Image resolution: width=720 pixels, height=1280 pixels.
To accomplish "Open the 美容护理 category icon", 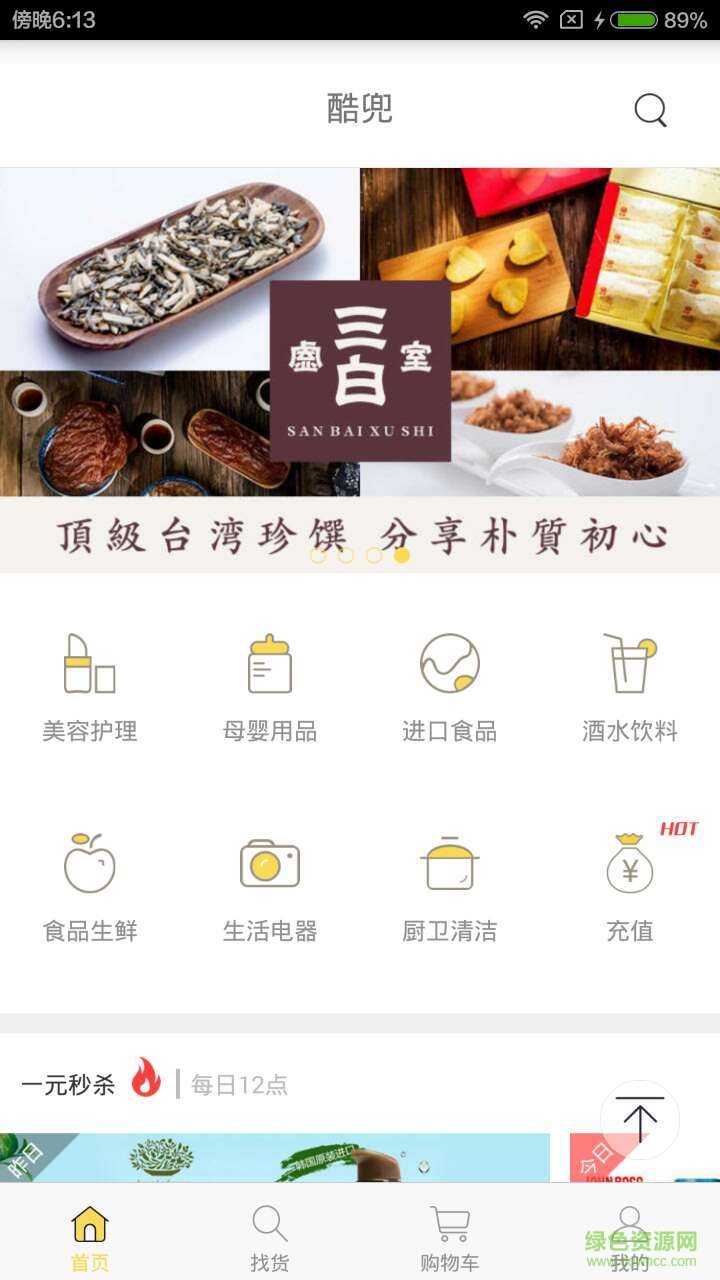I will [x=89, y=665].
